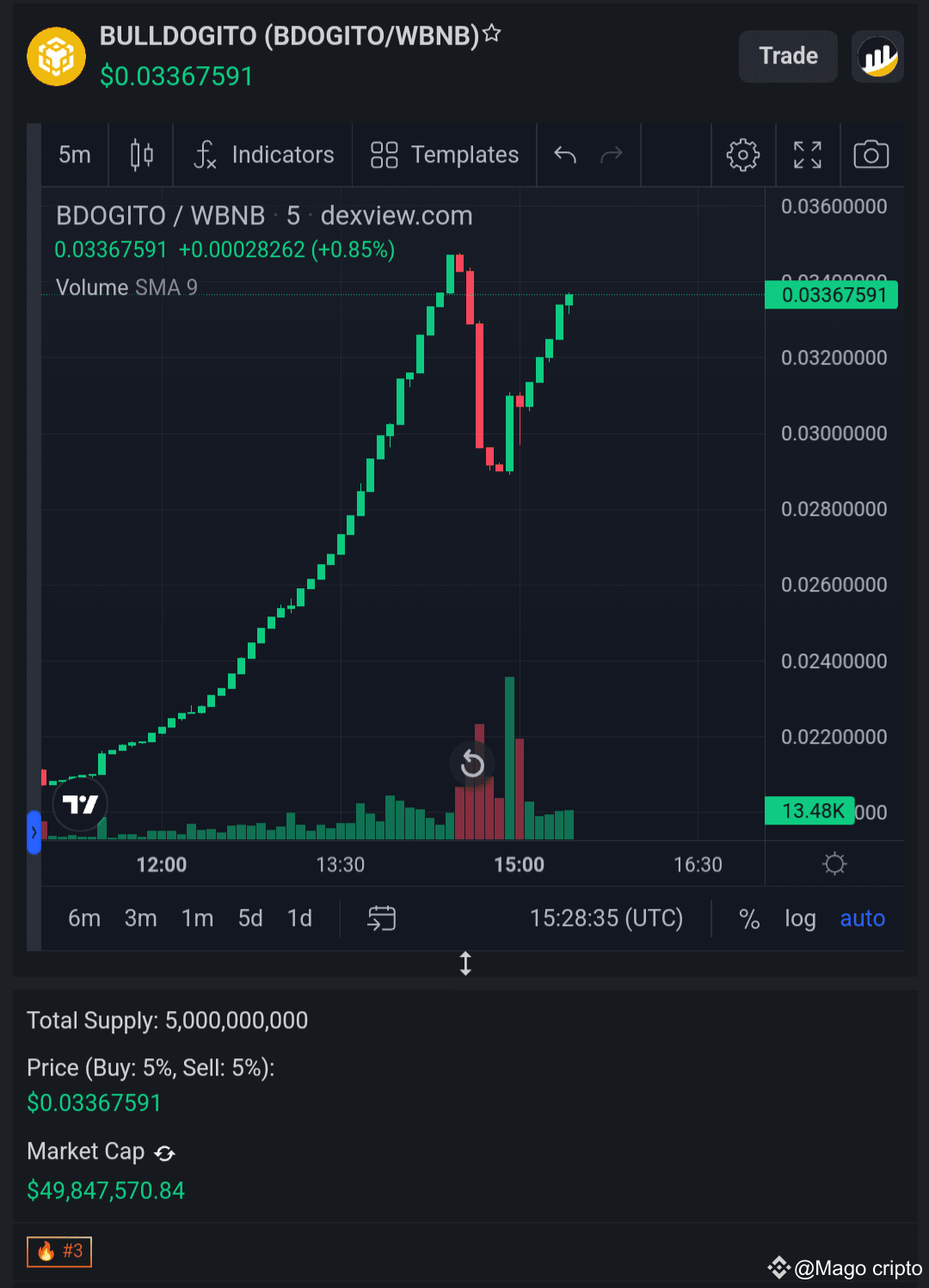This screenshot has height=1288, width=929.
Task: Click the TradingView logo watermark
Action: tap(79, 804)
